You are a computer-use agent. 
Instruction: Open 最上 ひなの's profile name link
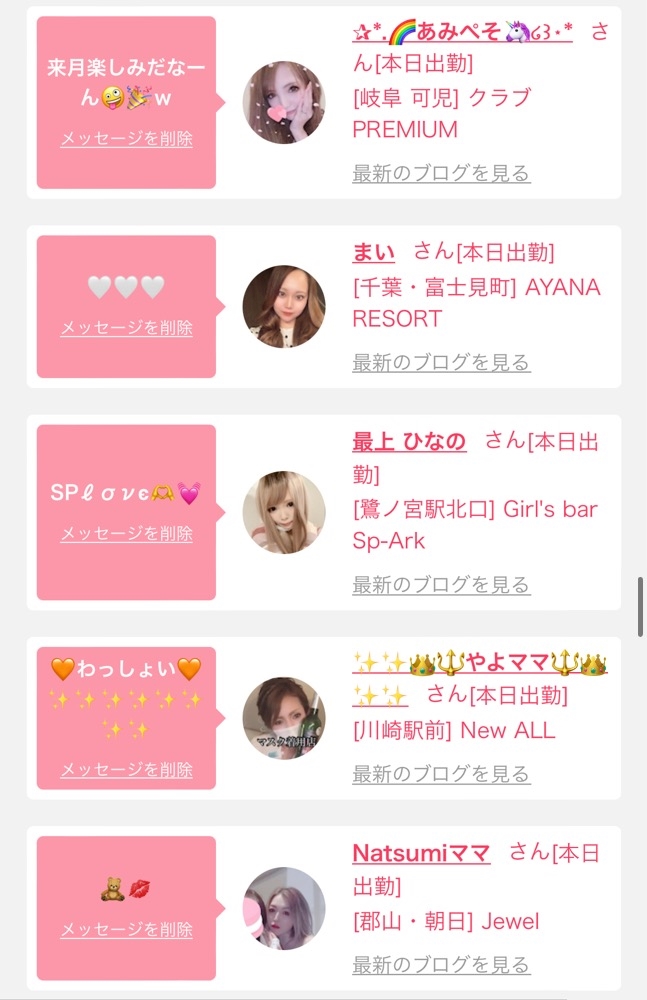pyautogui.click(x=409, y=442)
